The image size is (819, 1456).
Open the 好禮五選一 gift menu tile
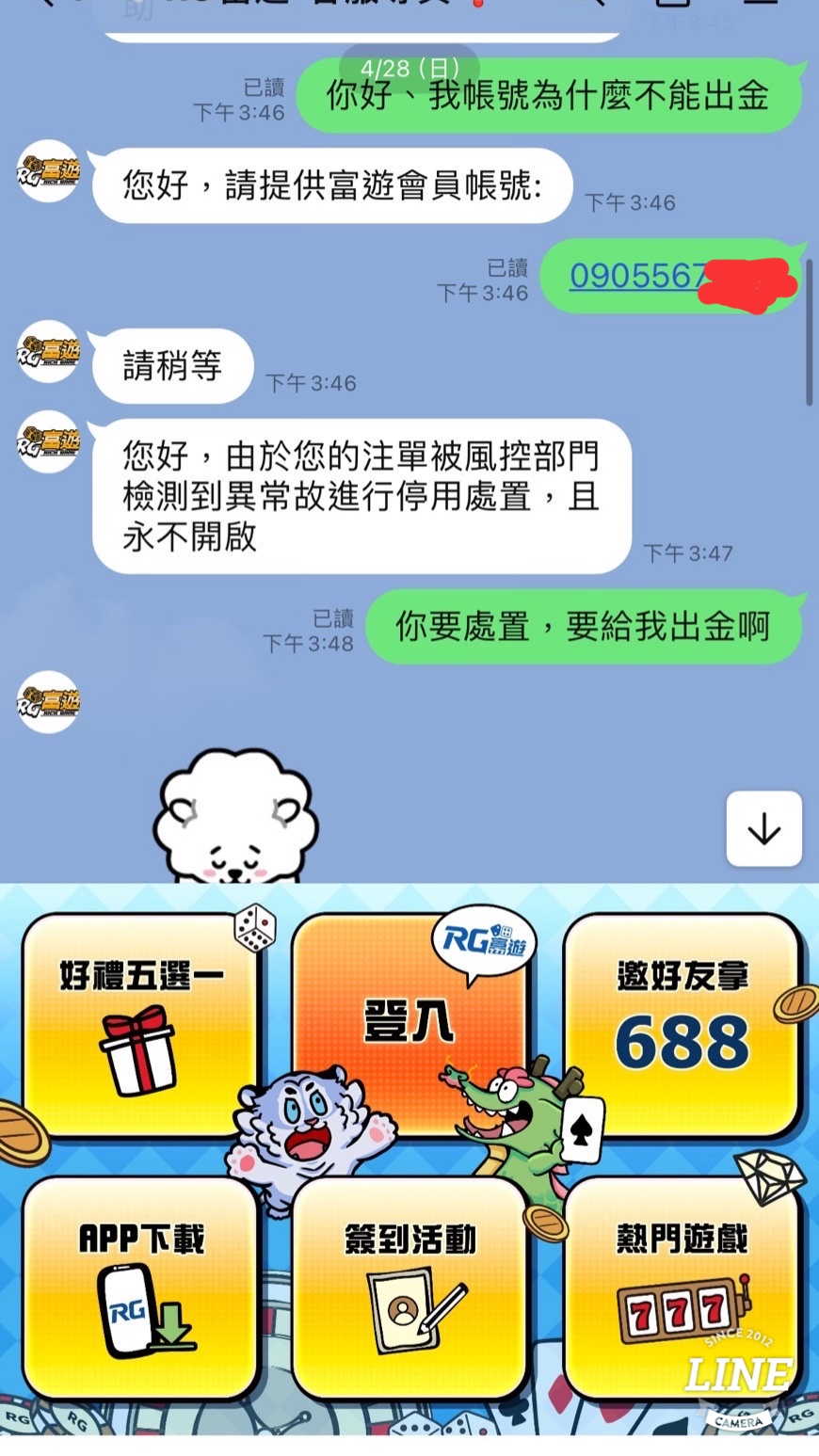click(x=139, y=1026)
